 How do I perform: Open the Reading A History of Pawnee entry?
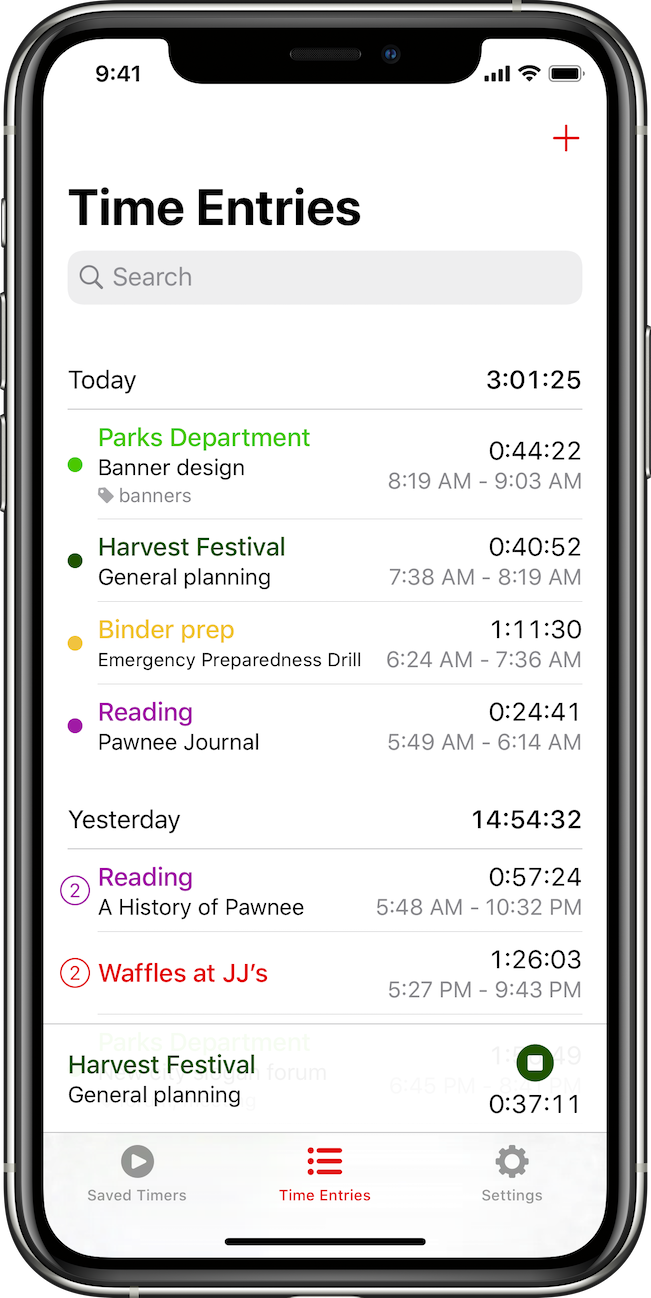pos(325,891)
